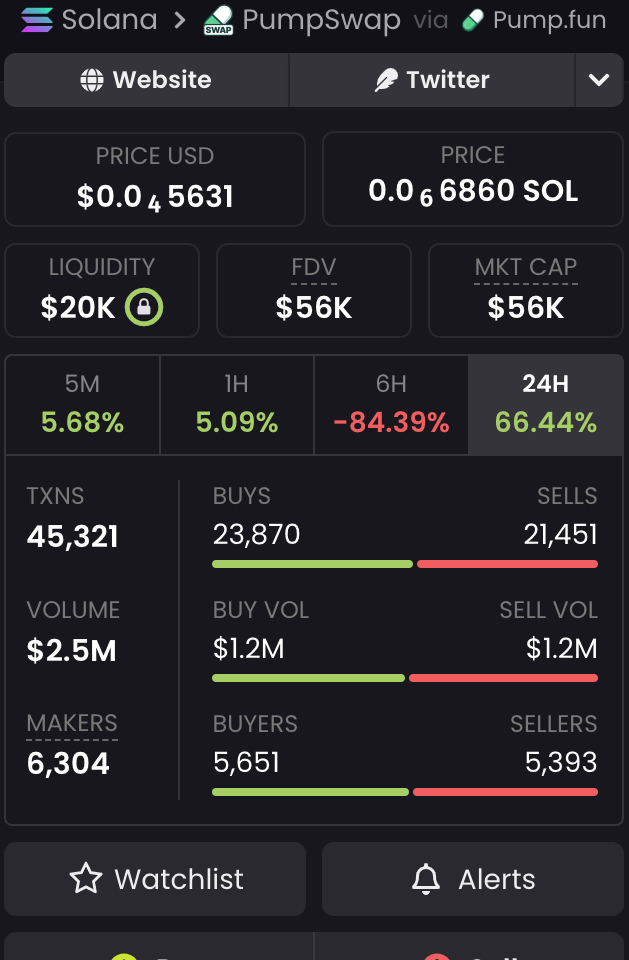The width and height of the screenshot is (629, 960).
Task: Tap the liquidity lock icon
Action: click(x=144, y=308)
